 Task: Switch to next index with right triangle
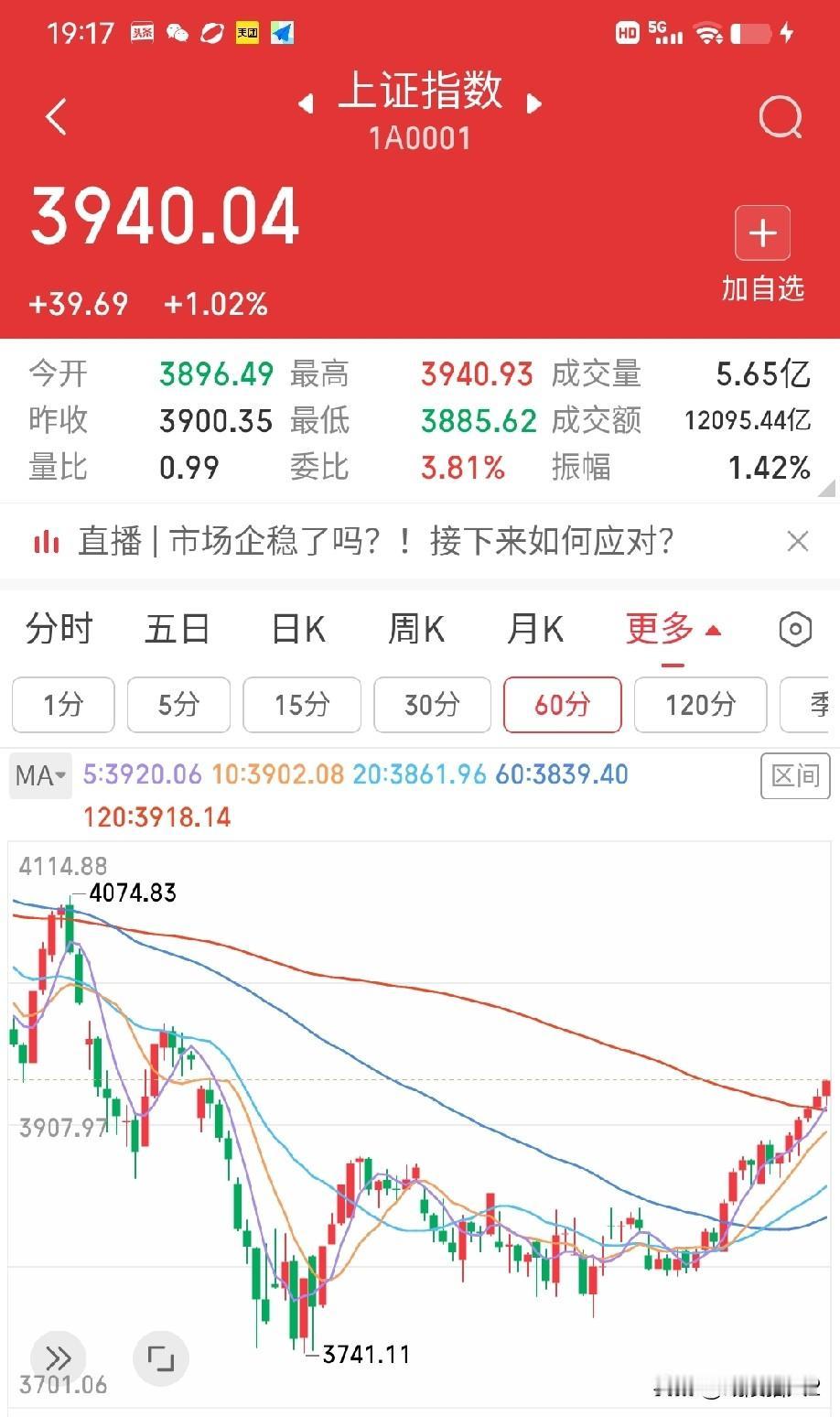(534, 103)
